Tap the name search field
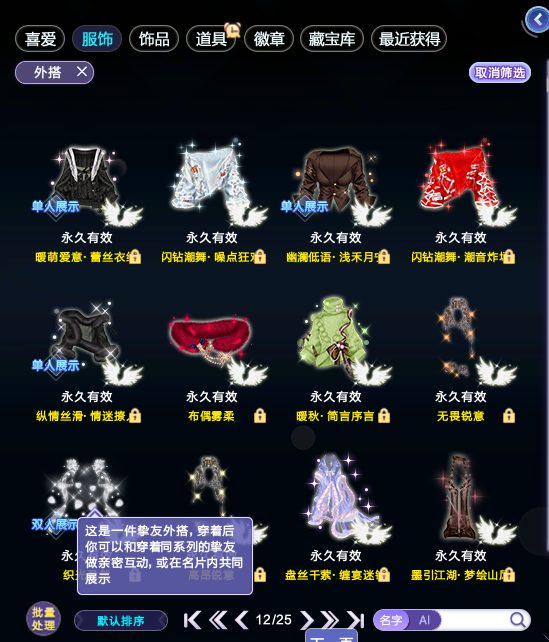 pos(473,620)
